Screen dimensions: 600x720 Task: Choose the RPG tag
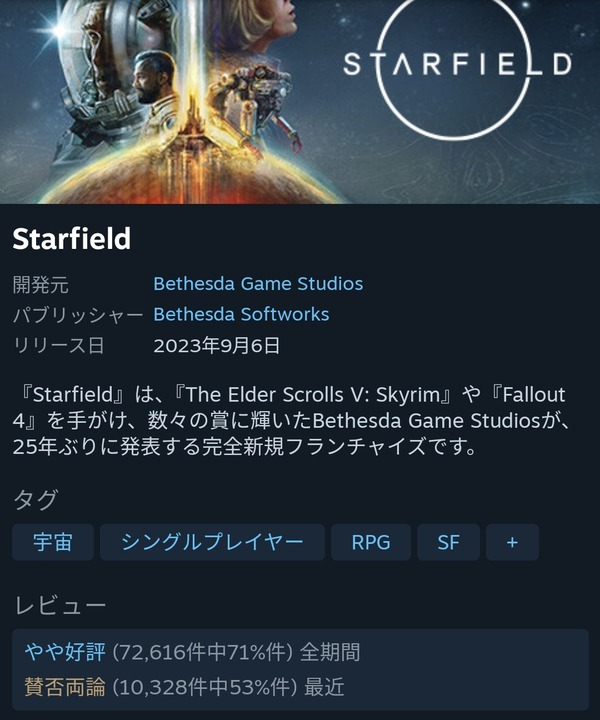pyautogui.click(x=371, y=542)
